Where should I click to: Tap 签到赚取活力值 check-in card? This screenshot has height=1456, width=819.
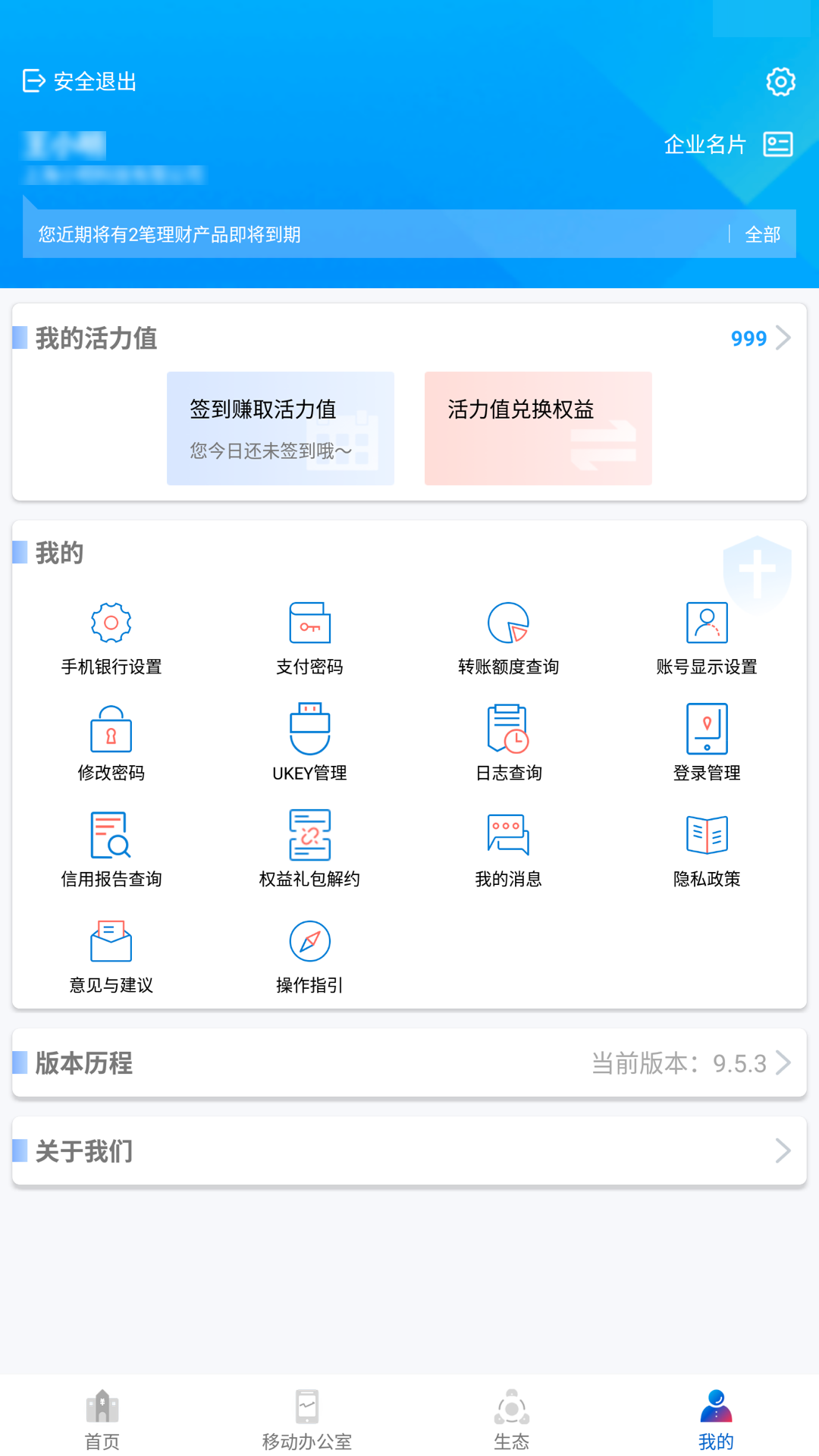(281, 428)
